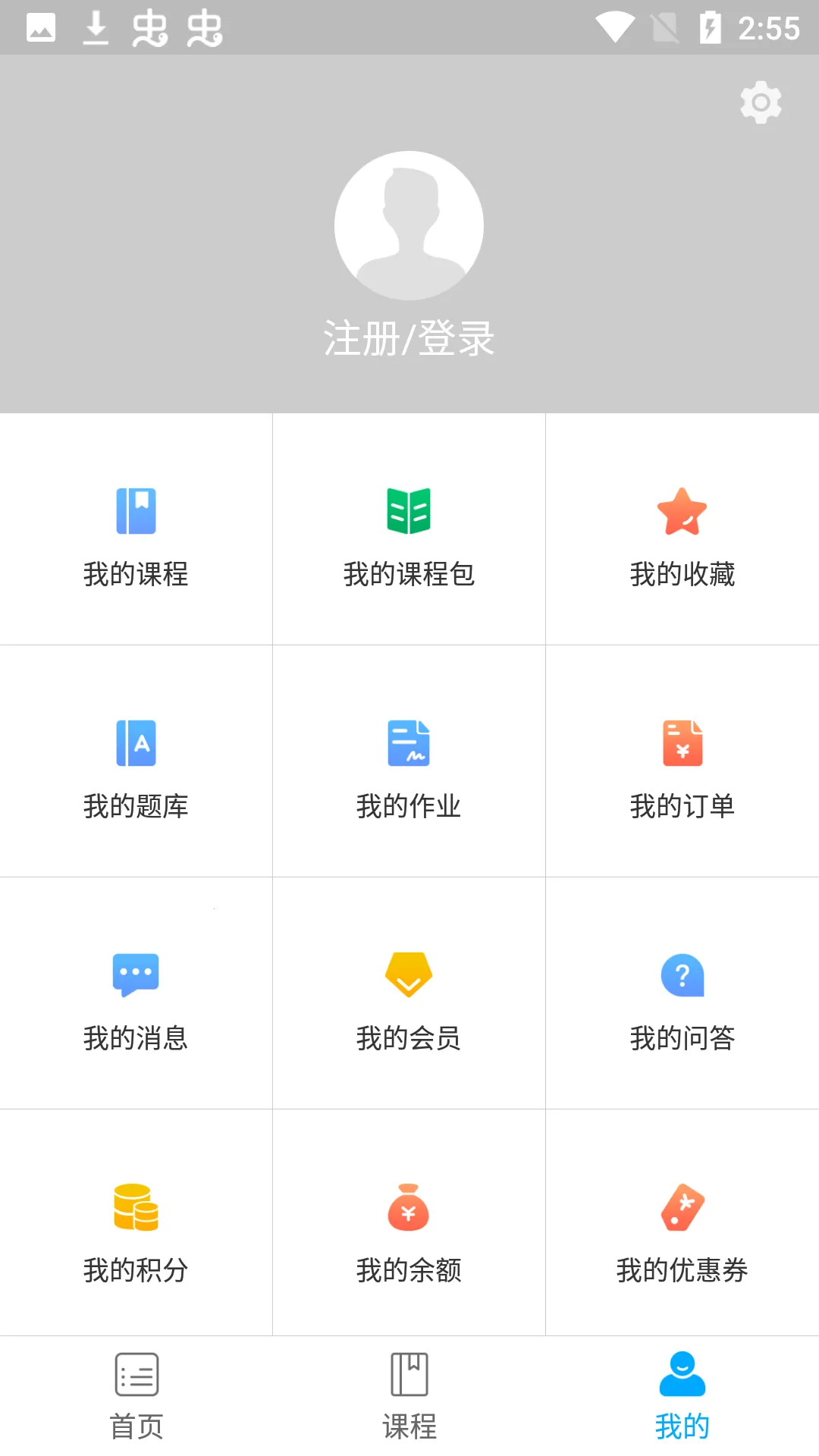819x1456 pixels.
Task: Tap 注册/登录 to sign in
Action: click(x=409, y=339)
